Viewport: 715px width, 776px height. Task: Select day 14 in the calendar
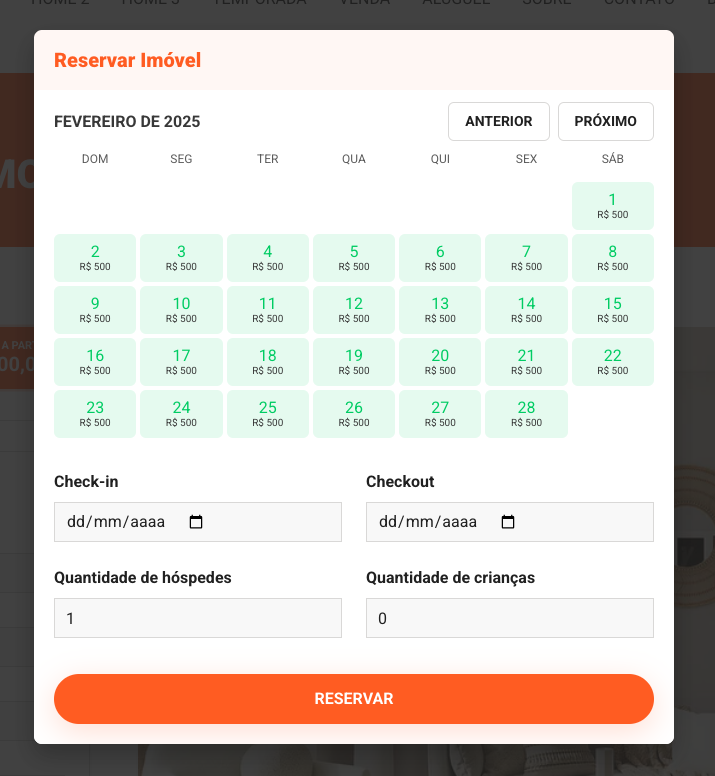click(526, 310)
